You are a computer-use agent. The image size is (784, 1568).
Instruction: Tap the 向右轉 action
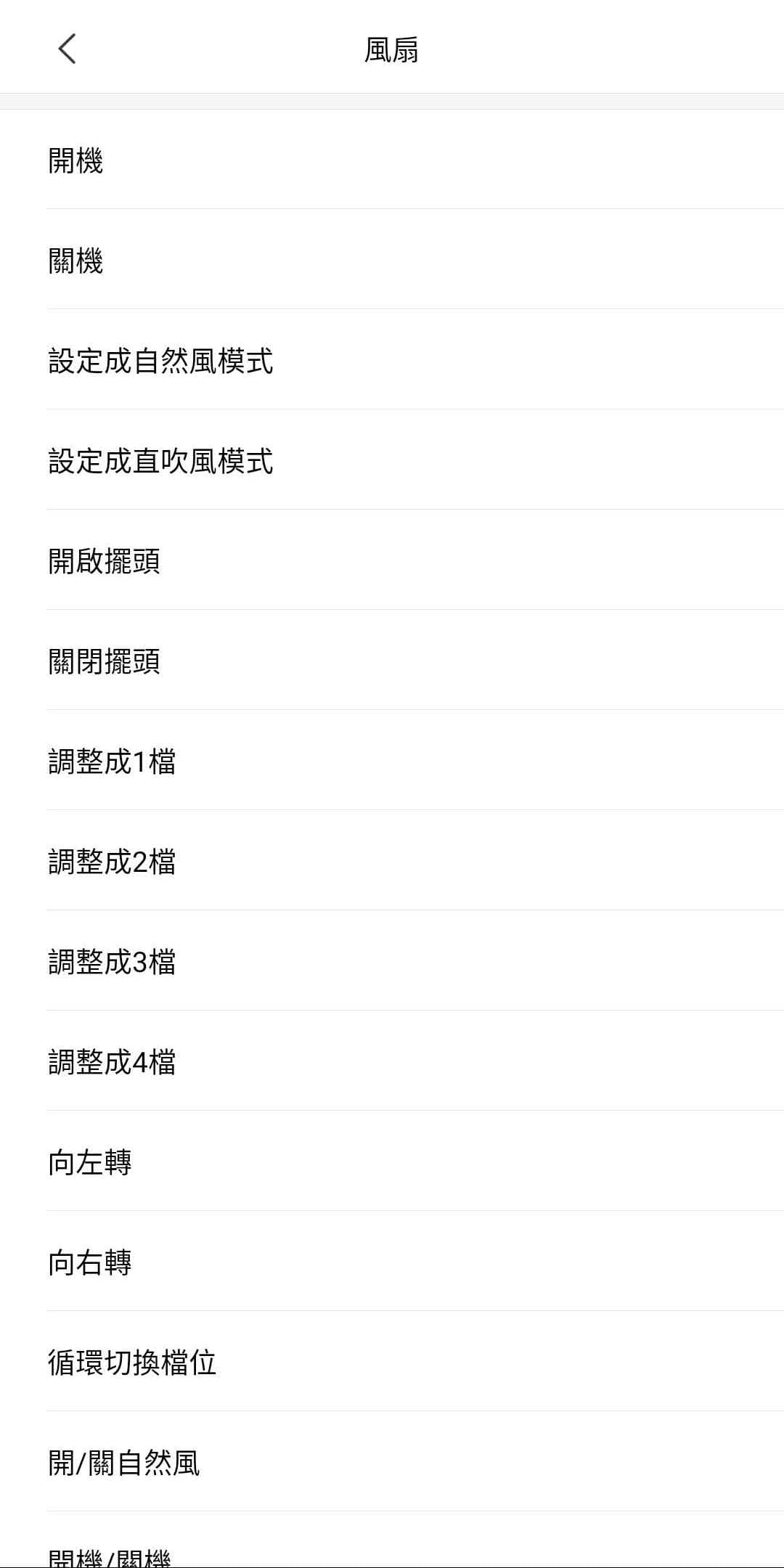(90, 1262)
